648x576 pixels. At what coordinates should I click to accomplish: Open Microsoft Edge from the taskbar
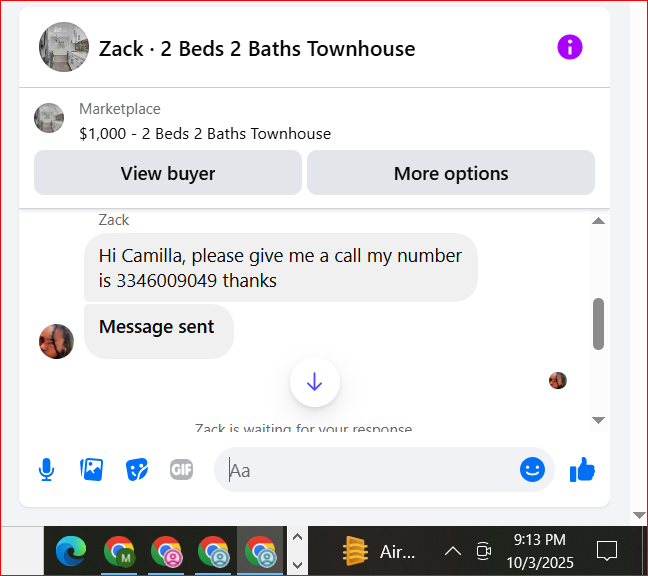click(x=71, y=550)
